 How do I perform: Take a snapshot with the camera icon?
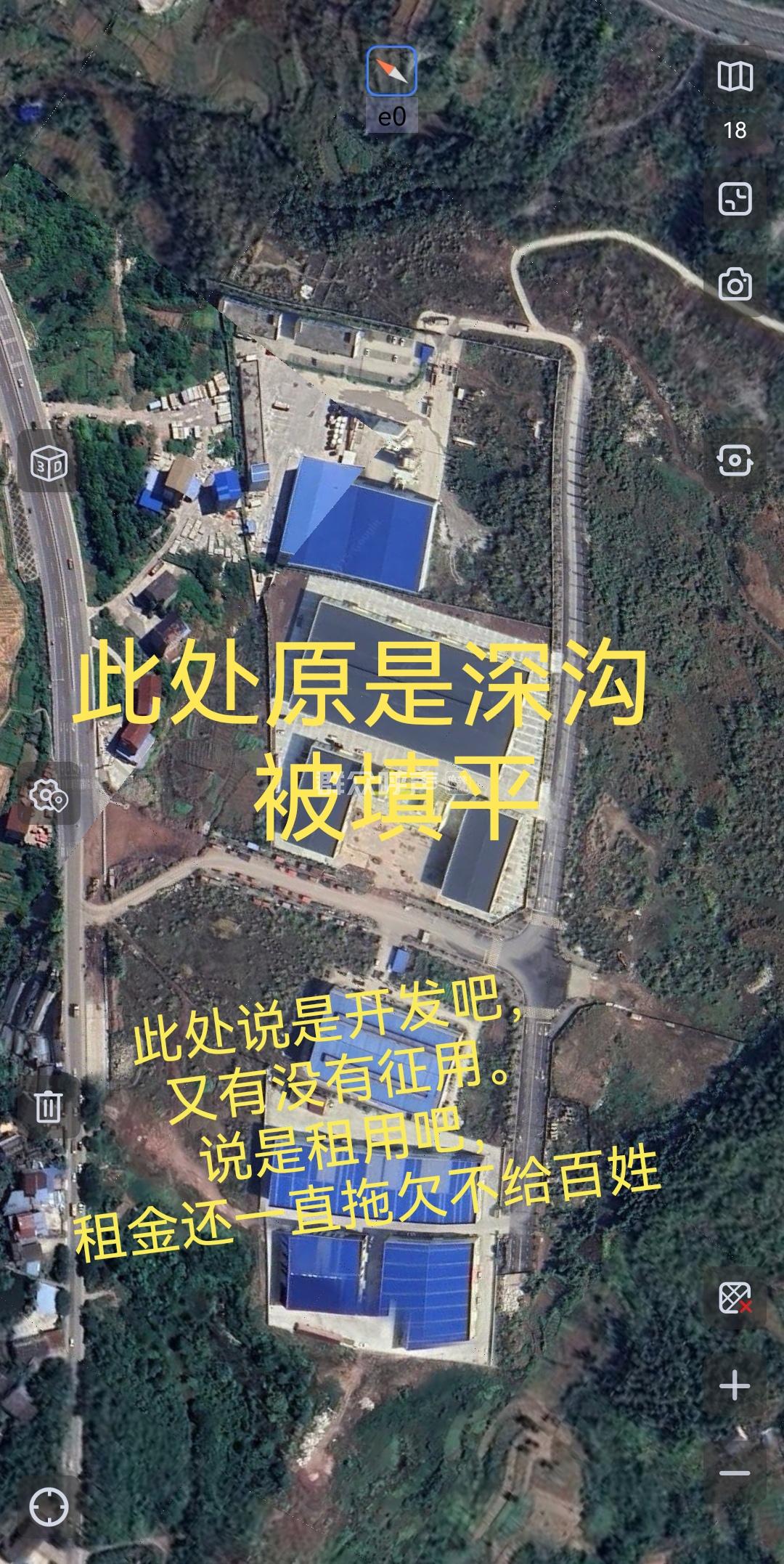click(x=735, y=284)
